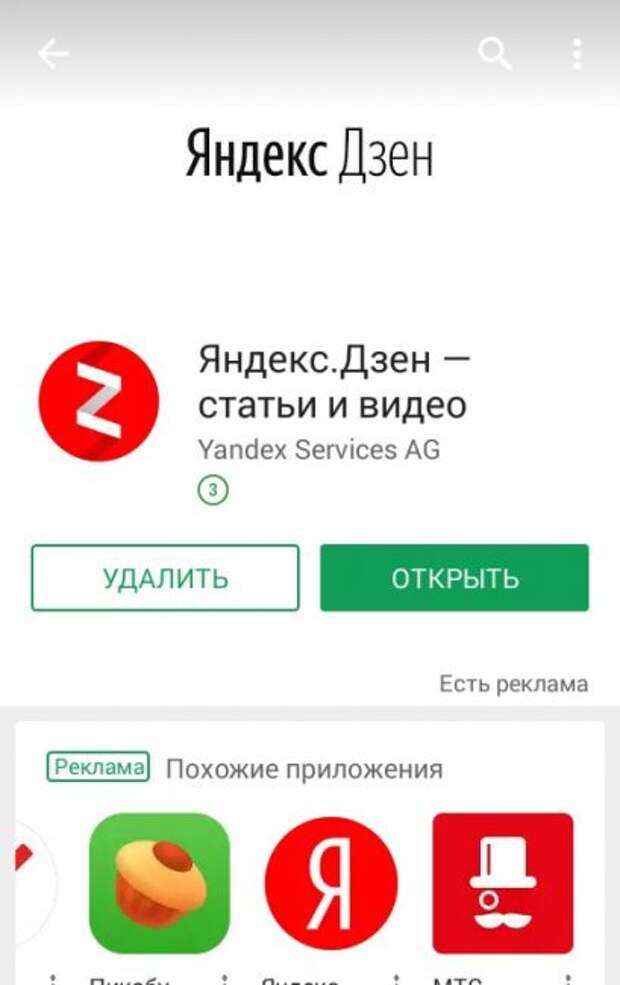Open the Яндекс similar app card
The height and width of the screenshot is (985, 620).
click(x=329, y=883)
